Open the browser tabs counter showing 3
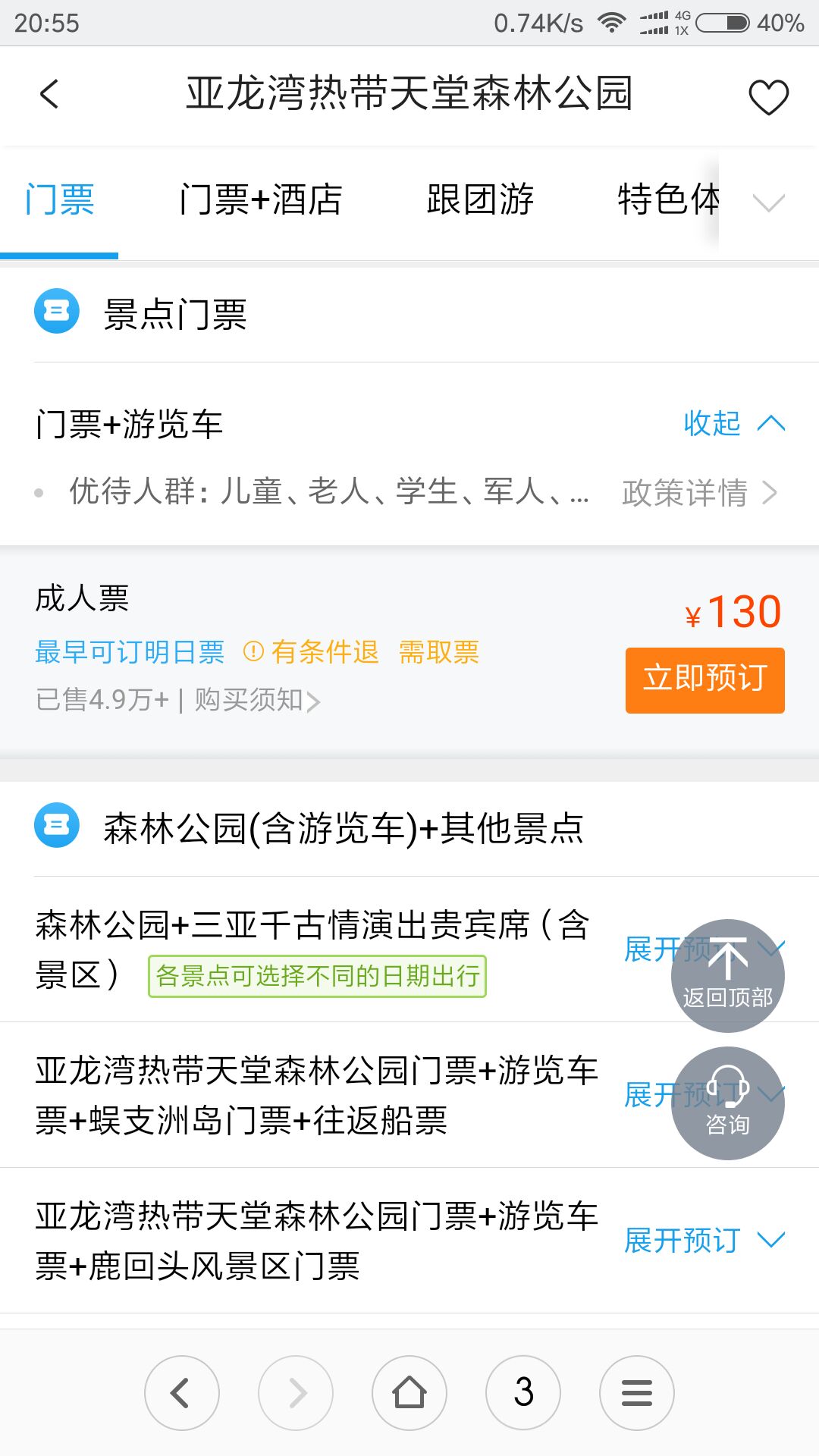 tap(523, 1393)
